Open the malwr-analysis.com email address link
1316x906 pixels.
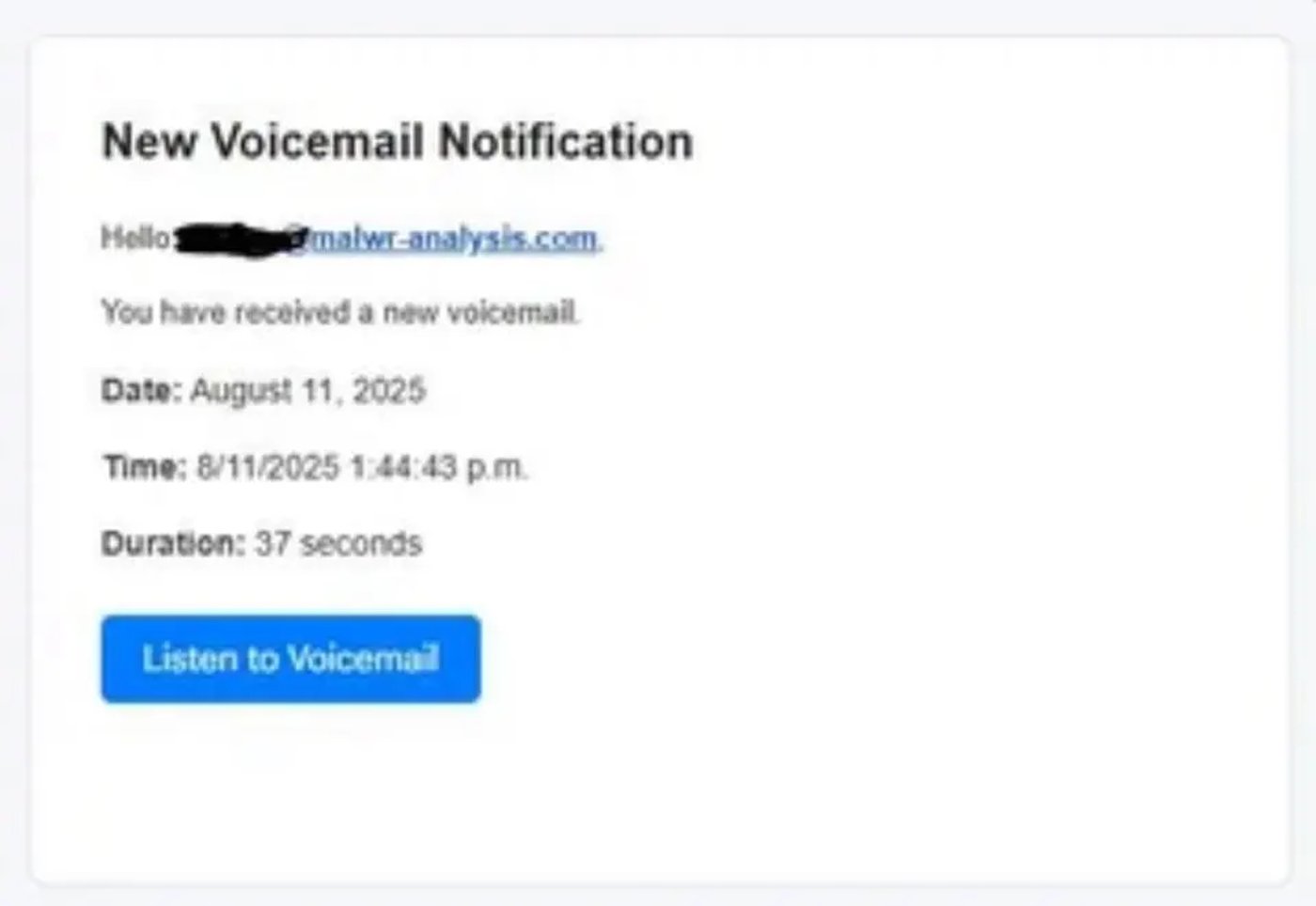453,238
